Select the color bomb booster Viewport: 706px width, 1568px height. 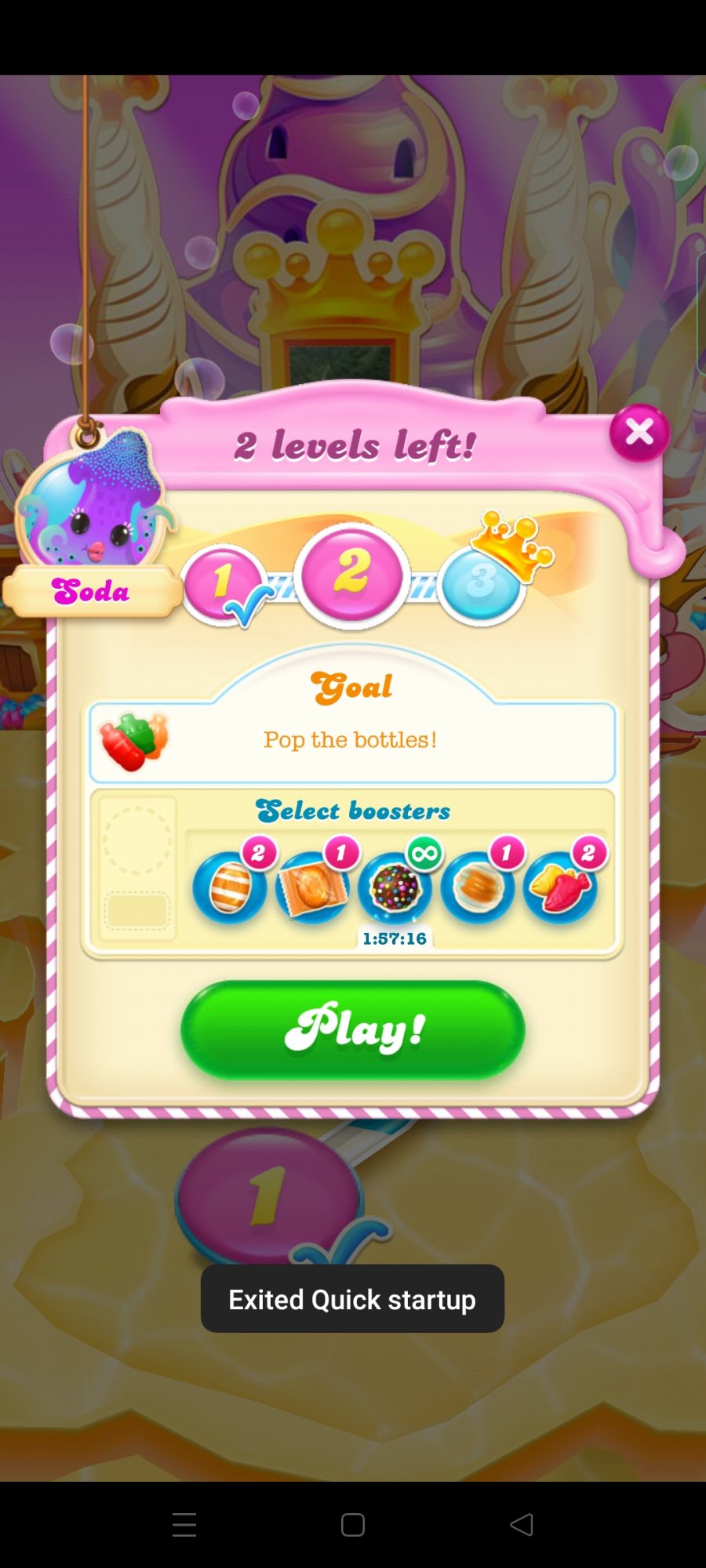[395, 887]
